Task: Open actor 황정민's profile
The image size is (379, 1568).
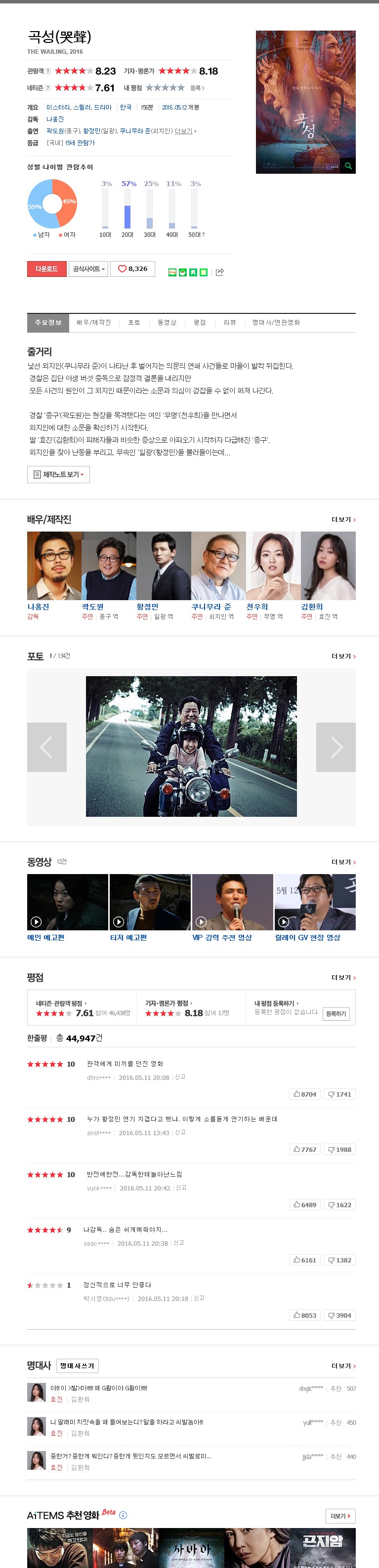Action: point(147,606)
